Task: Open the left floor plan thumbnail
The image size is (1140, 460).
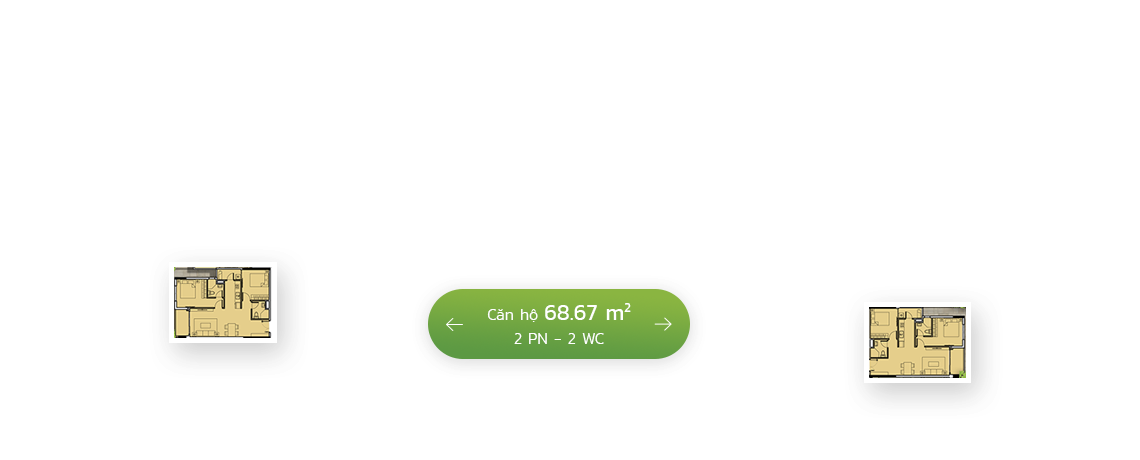Action: pyautogui.click(x=223, y=303)
